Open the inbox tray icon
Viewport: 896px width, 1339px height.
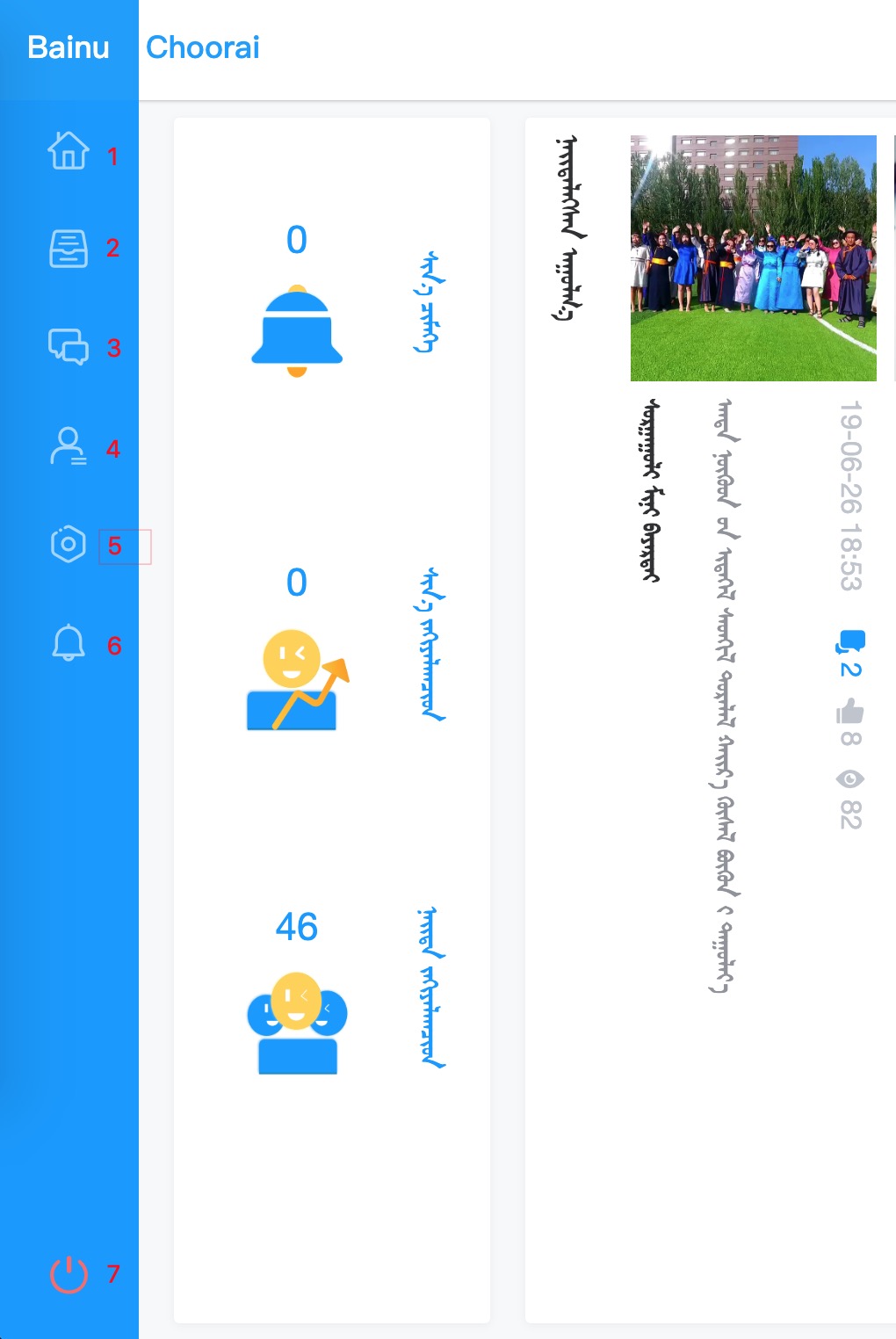(x=69, y=249)
